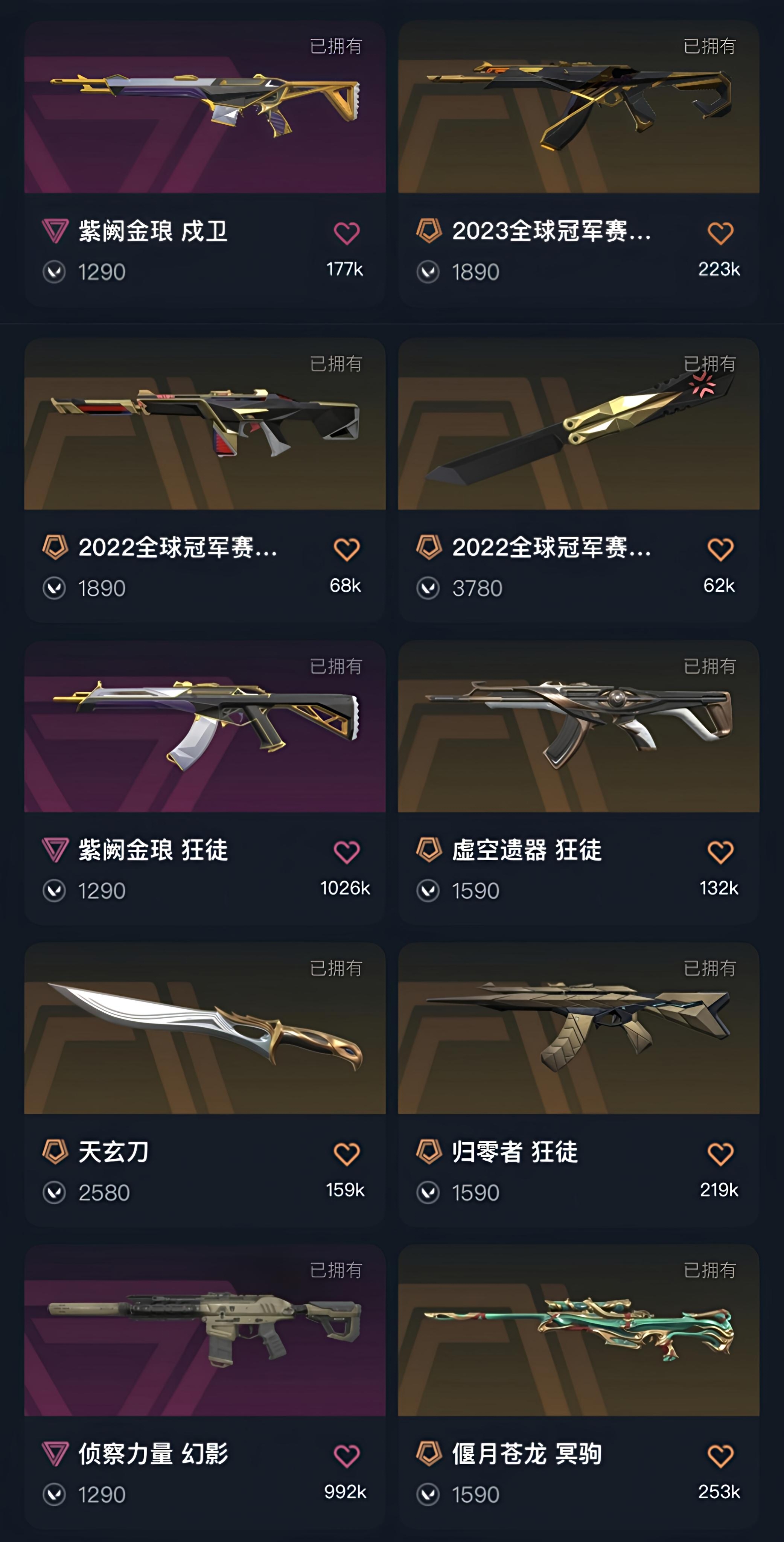The width and height of the screenshot is (784, 1542).
Task: Open the 紫阙金琅 戍卫 skin card
Action: 205,108
